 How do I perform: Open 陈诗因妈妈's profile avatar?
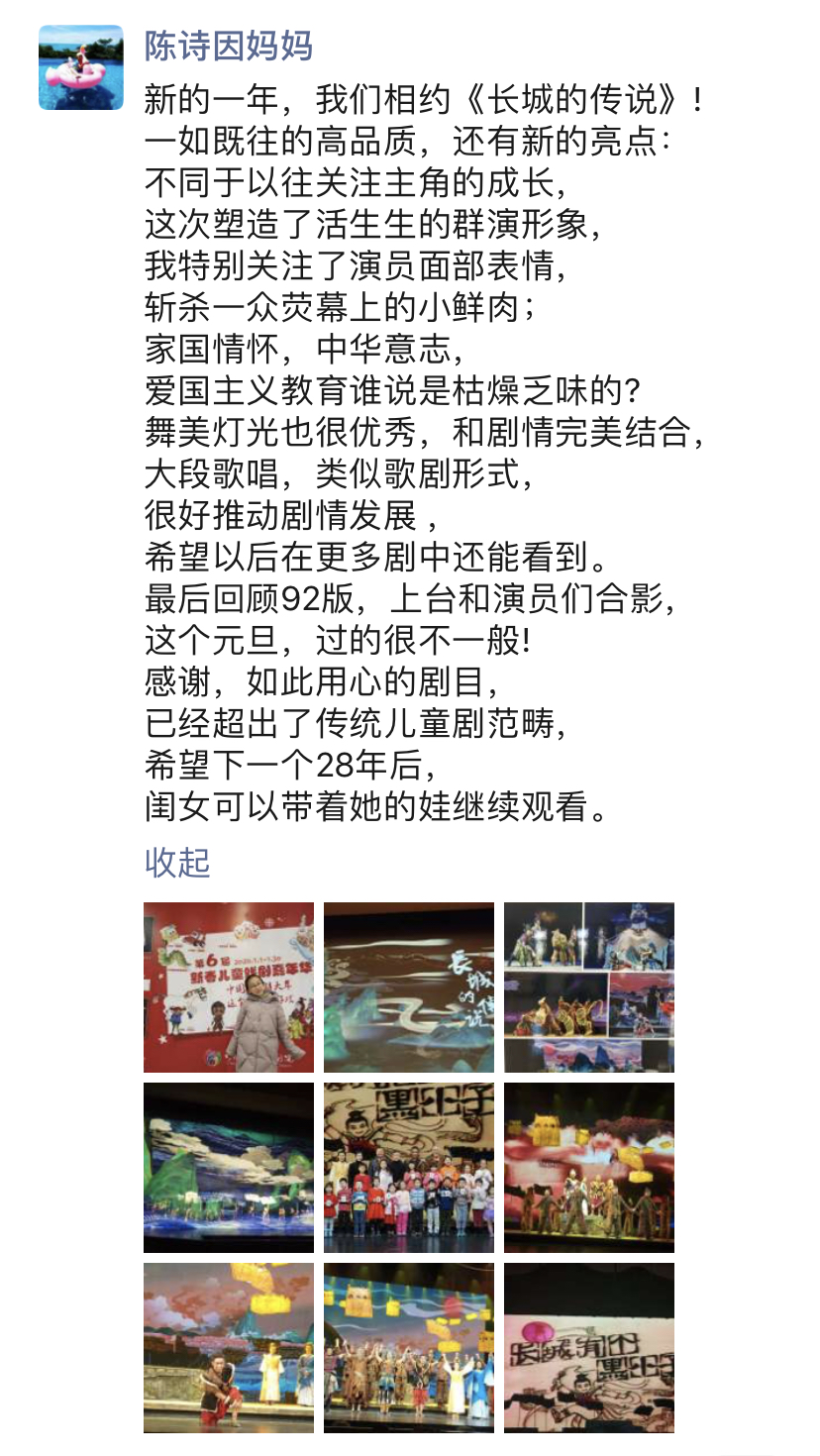coord(81,67)
